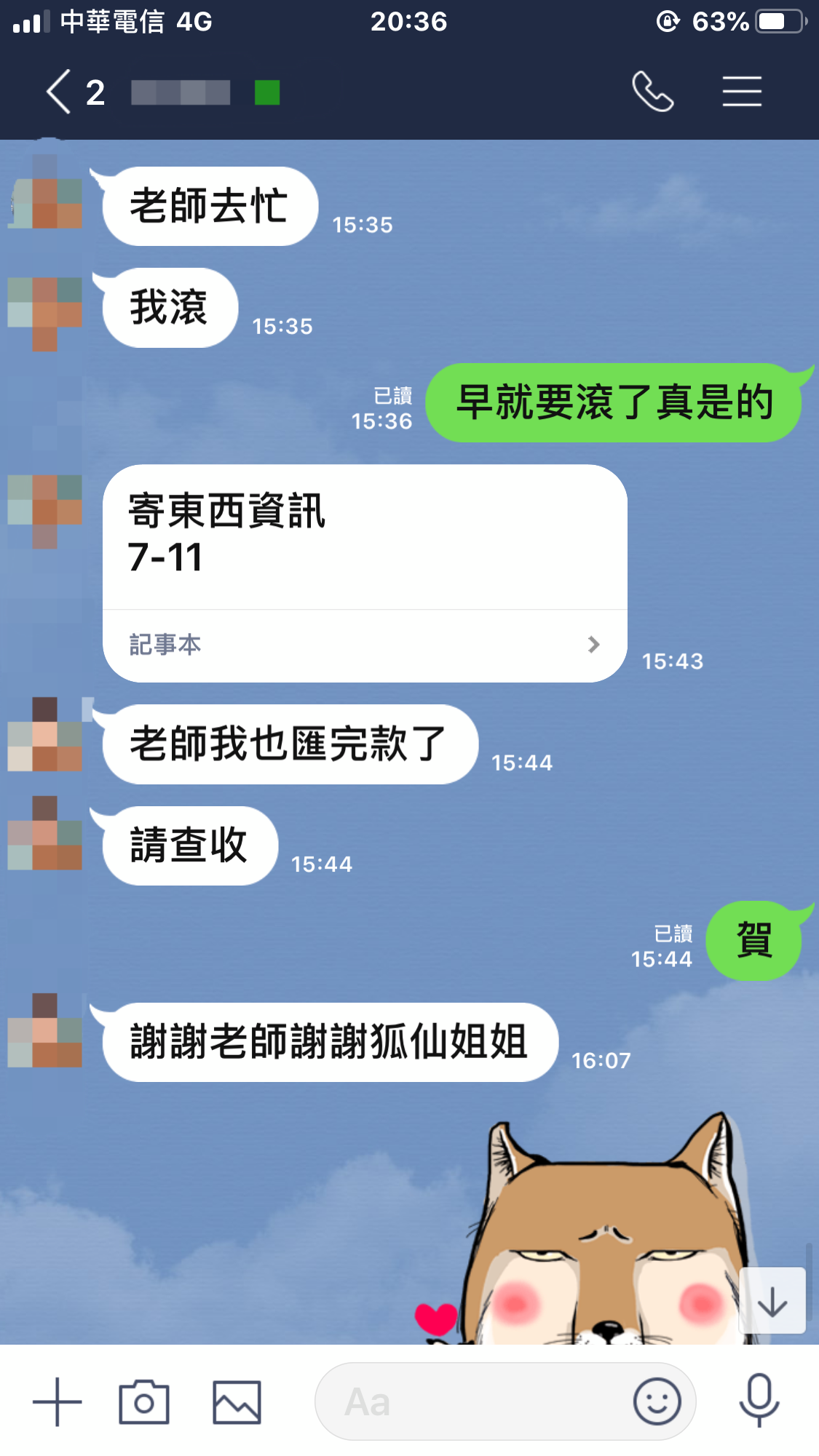Go back to the chat list
This screenshot has height=1456, width=819.
[x=60, y=92]
